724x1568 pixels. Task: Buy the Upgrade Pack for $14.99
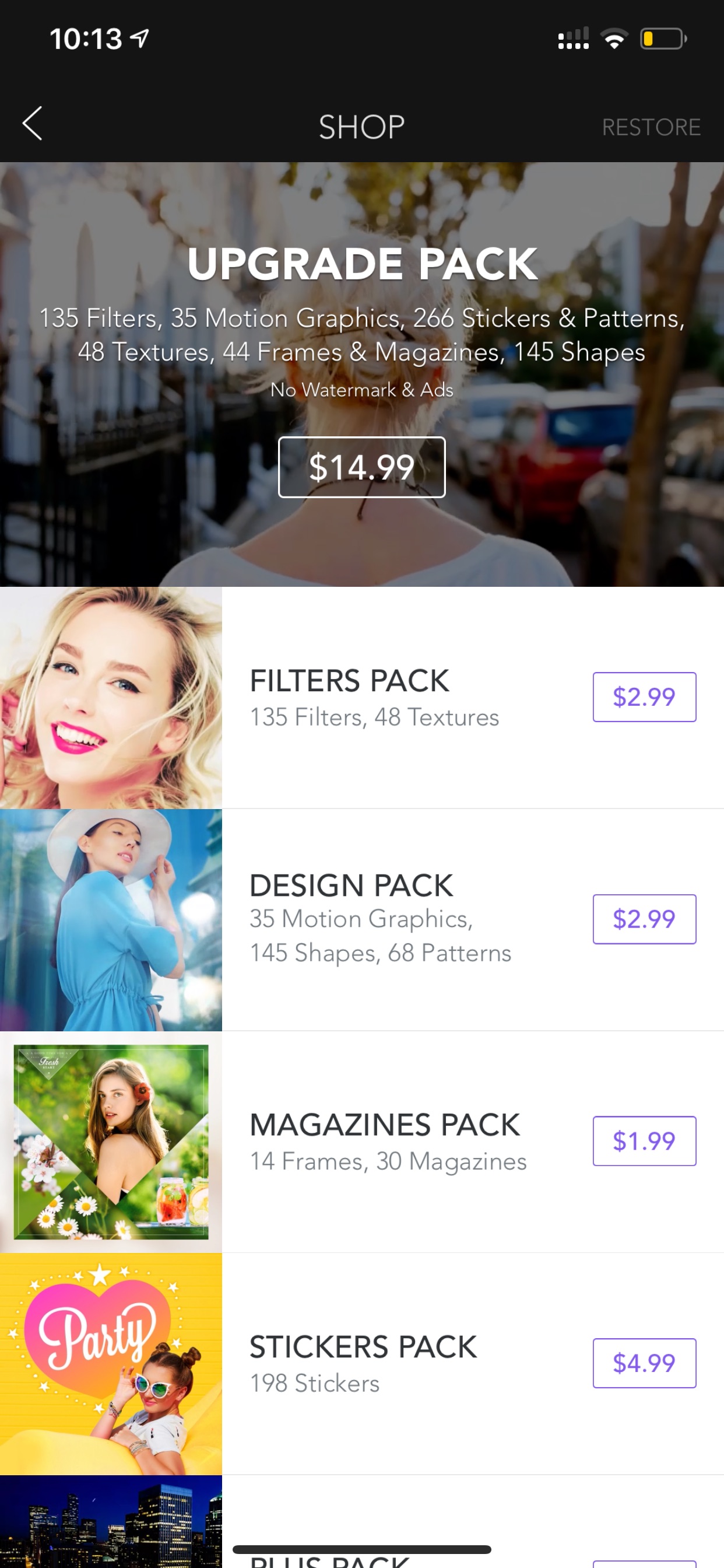pyautogui.click(x=362, y=467)
